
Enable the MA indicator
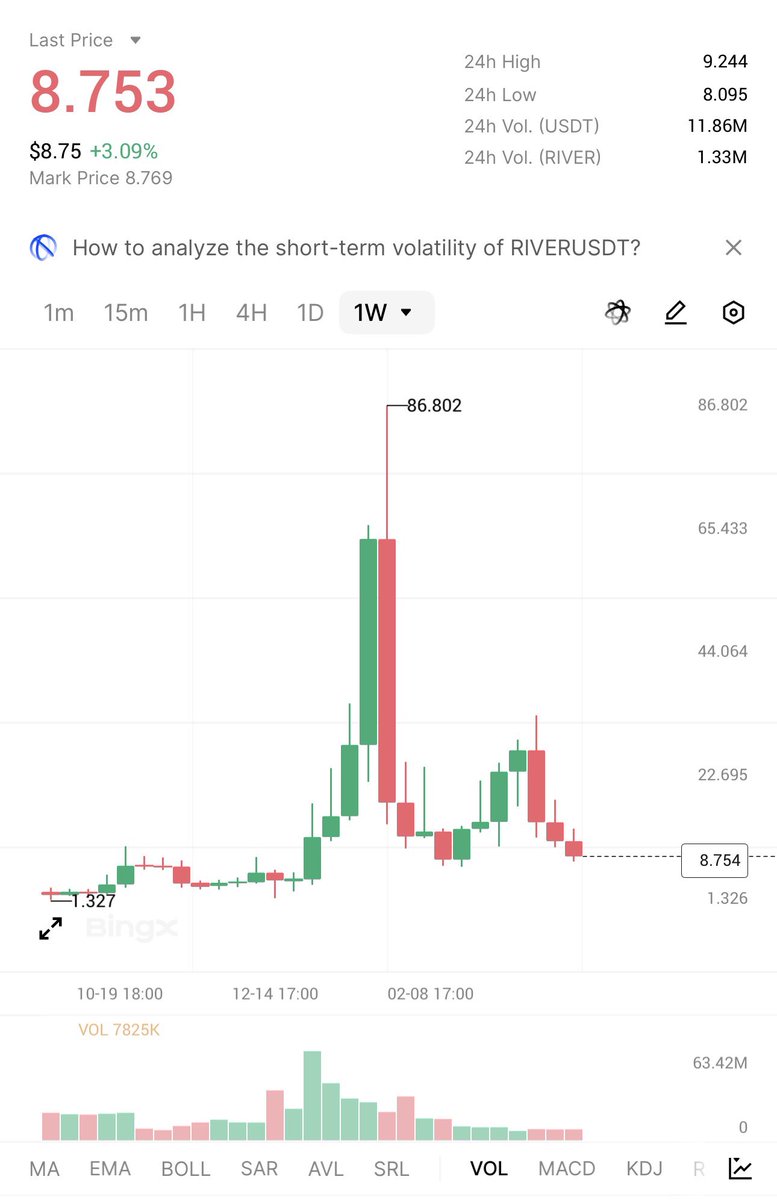pos(44,1169)
